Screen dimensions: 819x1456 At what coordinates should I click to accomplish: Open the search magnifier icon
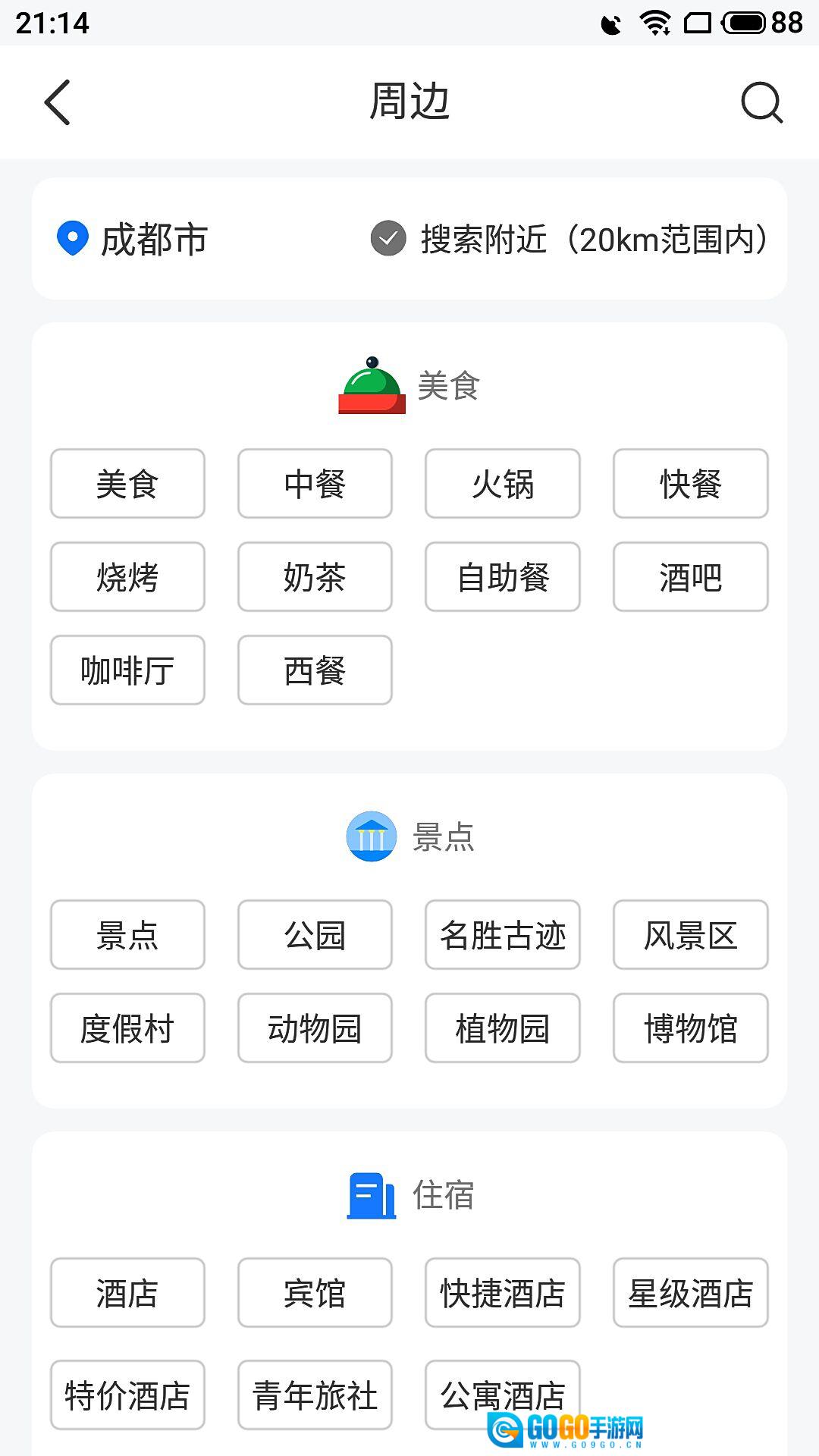point(761,102)
